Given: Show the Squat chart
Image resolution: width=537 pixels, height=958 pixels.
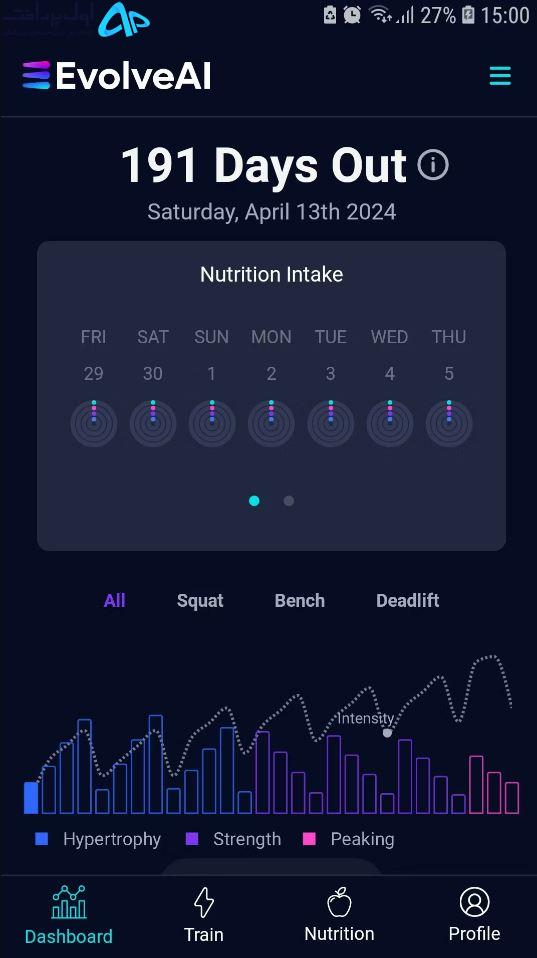Looking at the screenshot, I should pos(200,601).
